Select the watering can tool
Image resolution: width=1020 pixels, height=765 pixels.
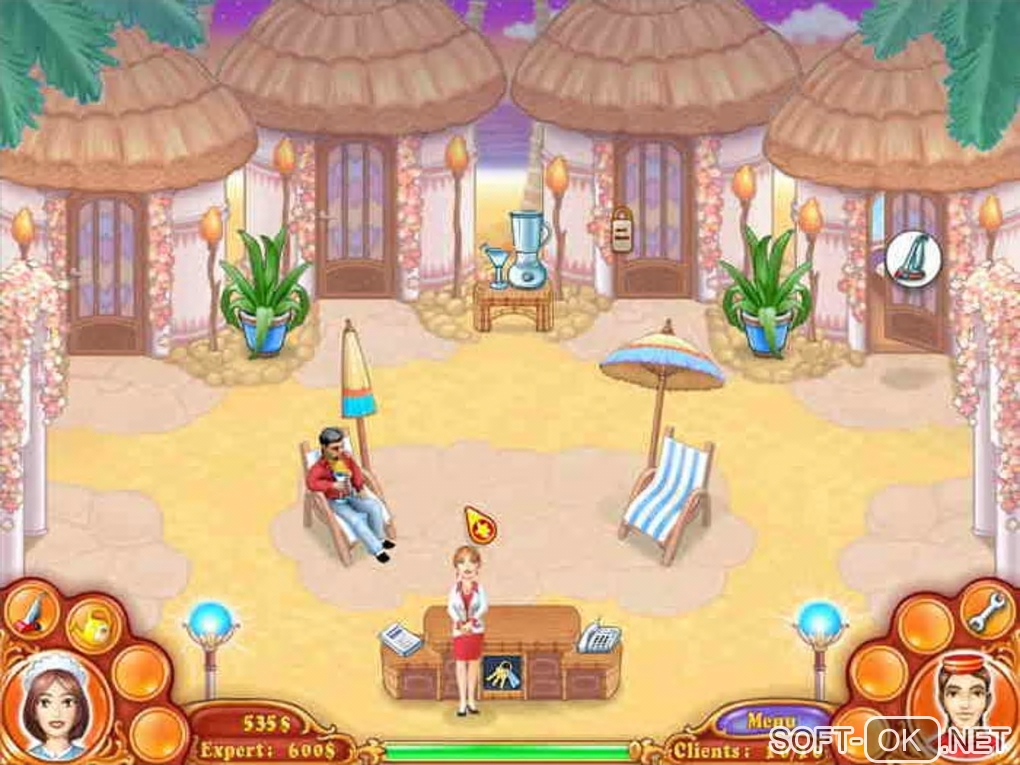click(x=92, y=626)
